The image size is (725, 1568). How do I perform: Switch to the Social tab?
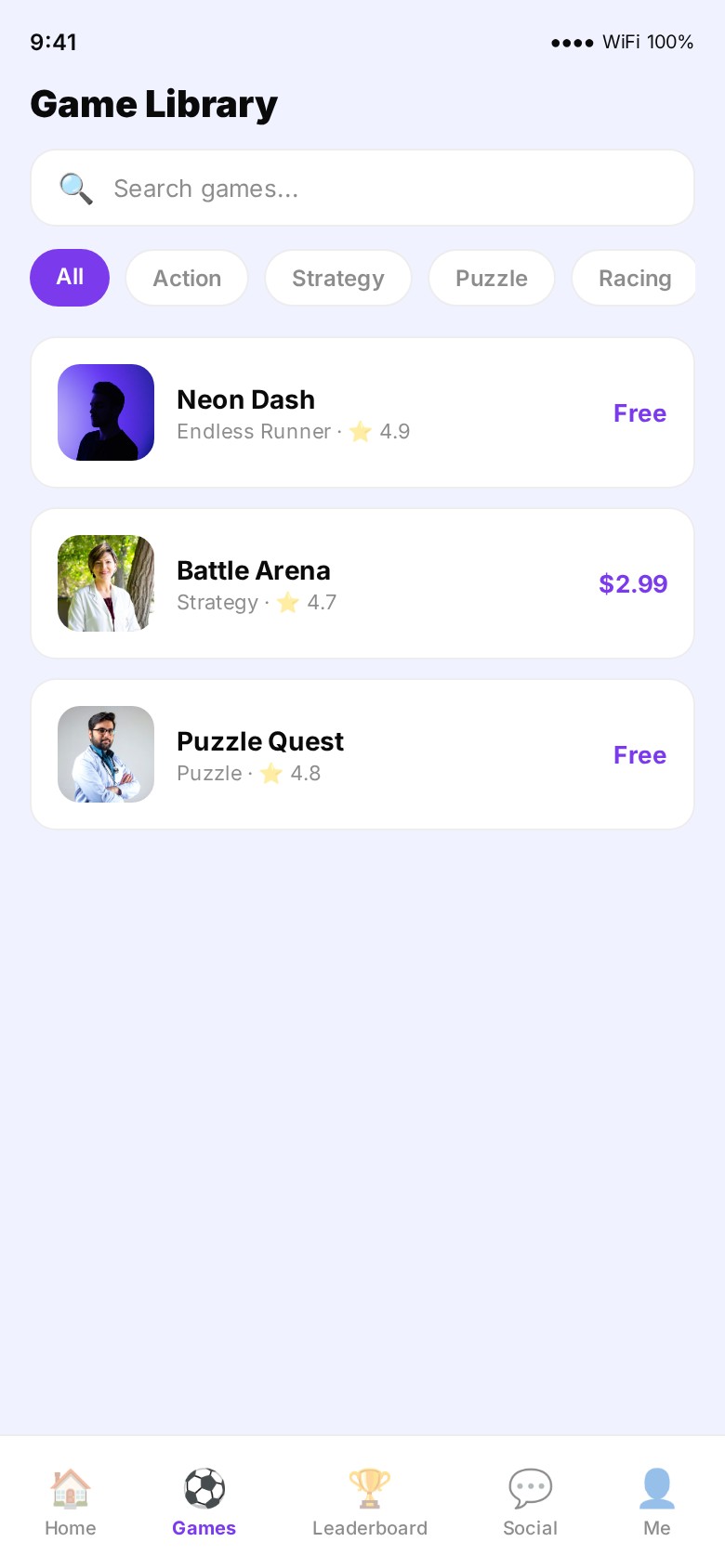[530, 1502]
